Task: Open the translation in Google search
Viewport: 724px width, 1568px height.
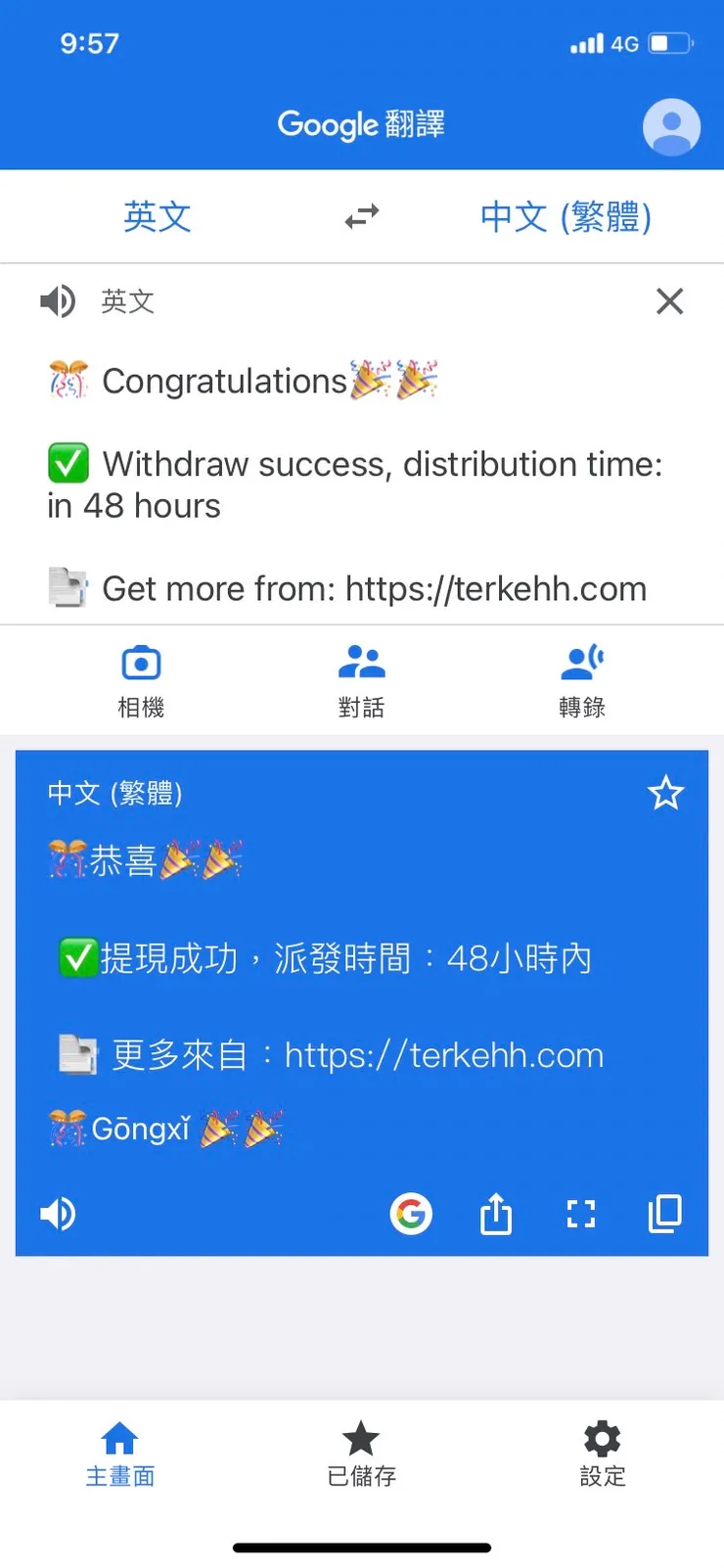Action: (411, 1214)
